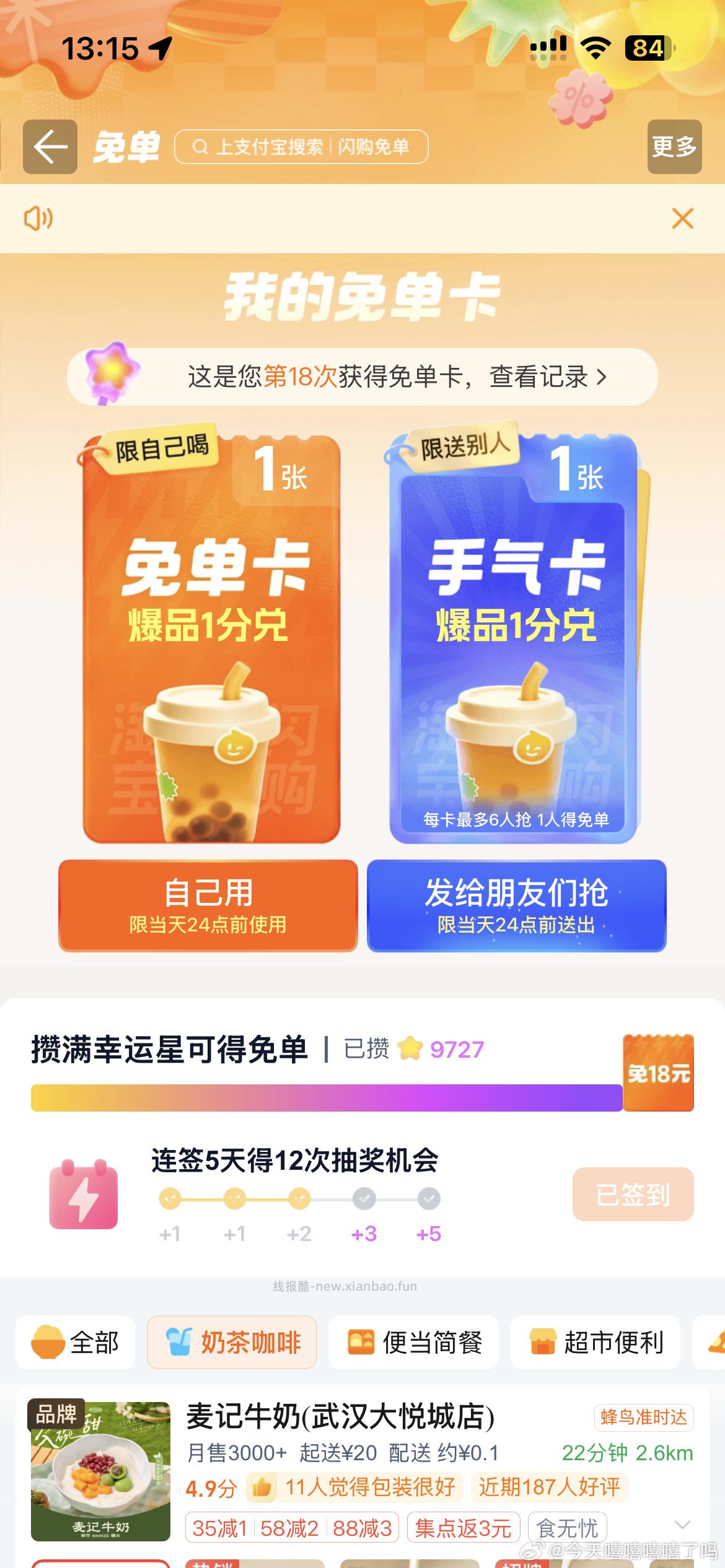Tap the back arrow to leave 免单 page
The image size is (725, 1568).
50,147
